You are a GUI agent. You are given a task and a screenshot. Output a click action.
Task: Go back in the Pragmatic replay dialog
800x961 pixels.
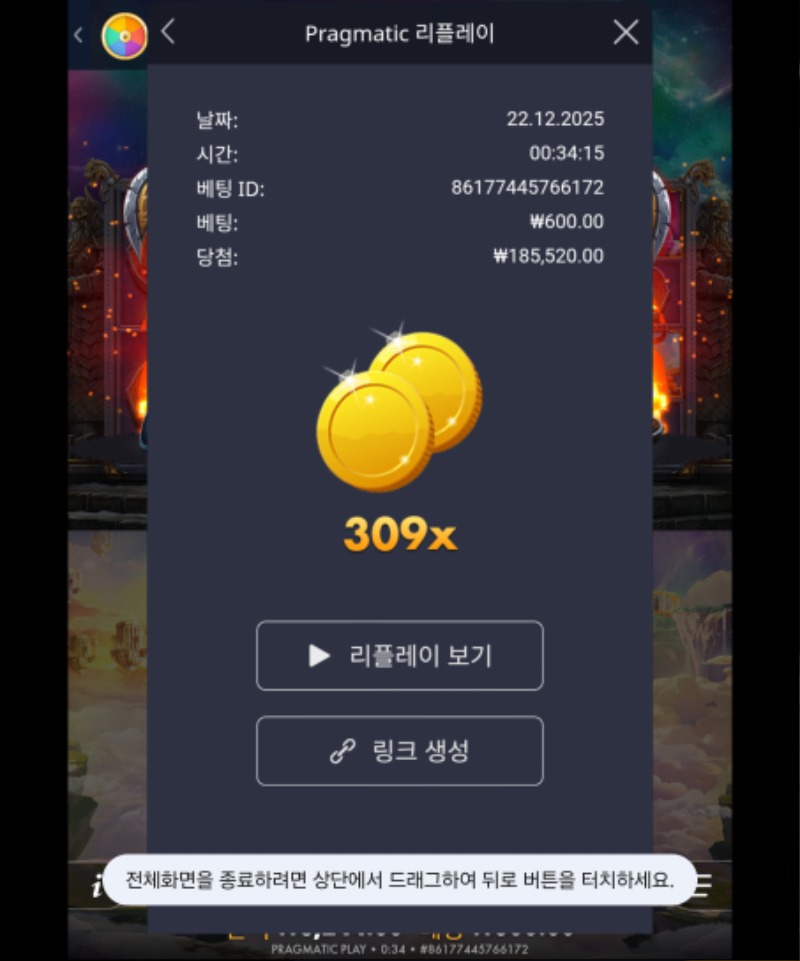click(x=168, y=32)
